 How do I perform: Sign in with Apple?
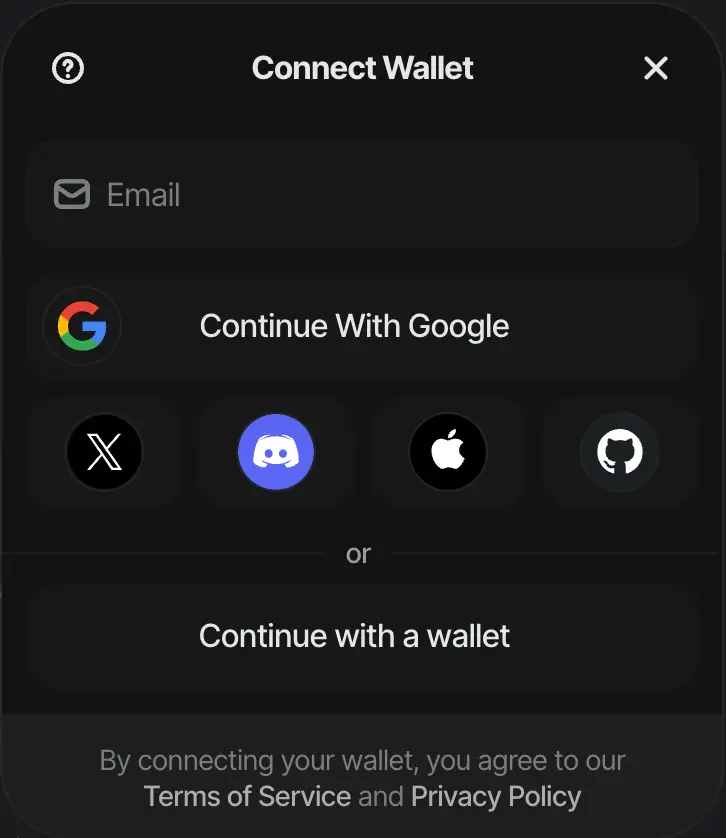(448, 452)
